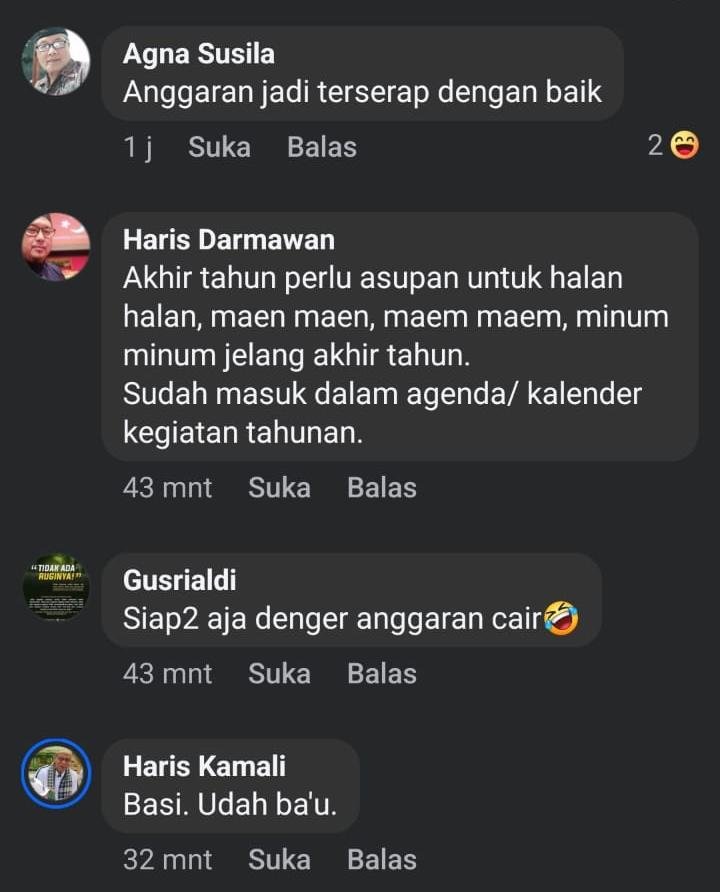Reply to Haris Darmawan's comment
The height and width of the screenshot is (892, 720).
[x=381, y=488]
